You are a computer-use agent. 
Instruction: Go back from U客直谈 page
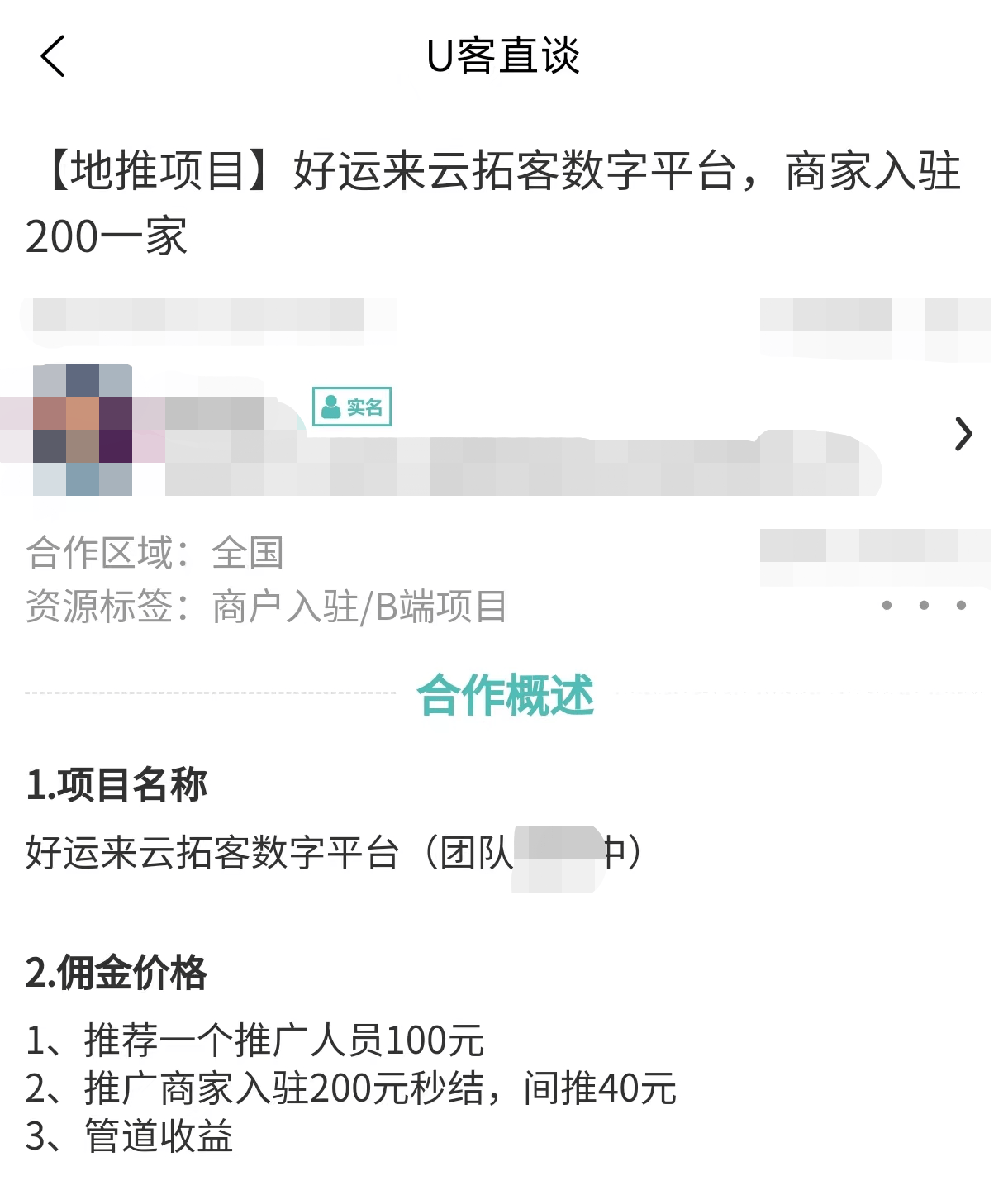point(53,57)
